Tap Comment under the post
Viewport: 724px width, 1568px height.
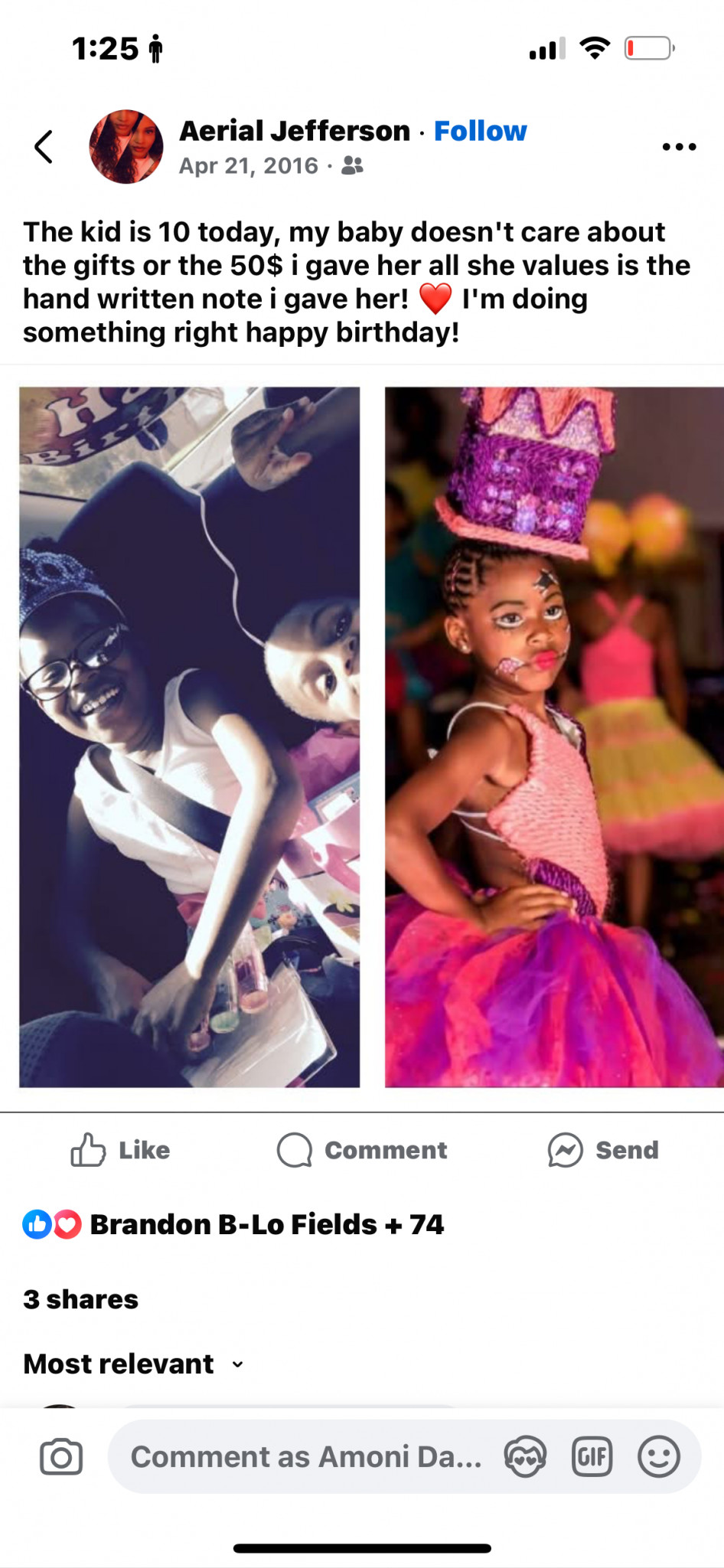tap(362, 1150)
